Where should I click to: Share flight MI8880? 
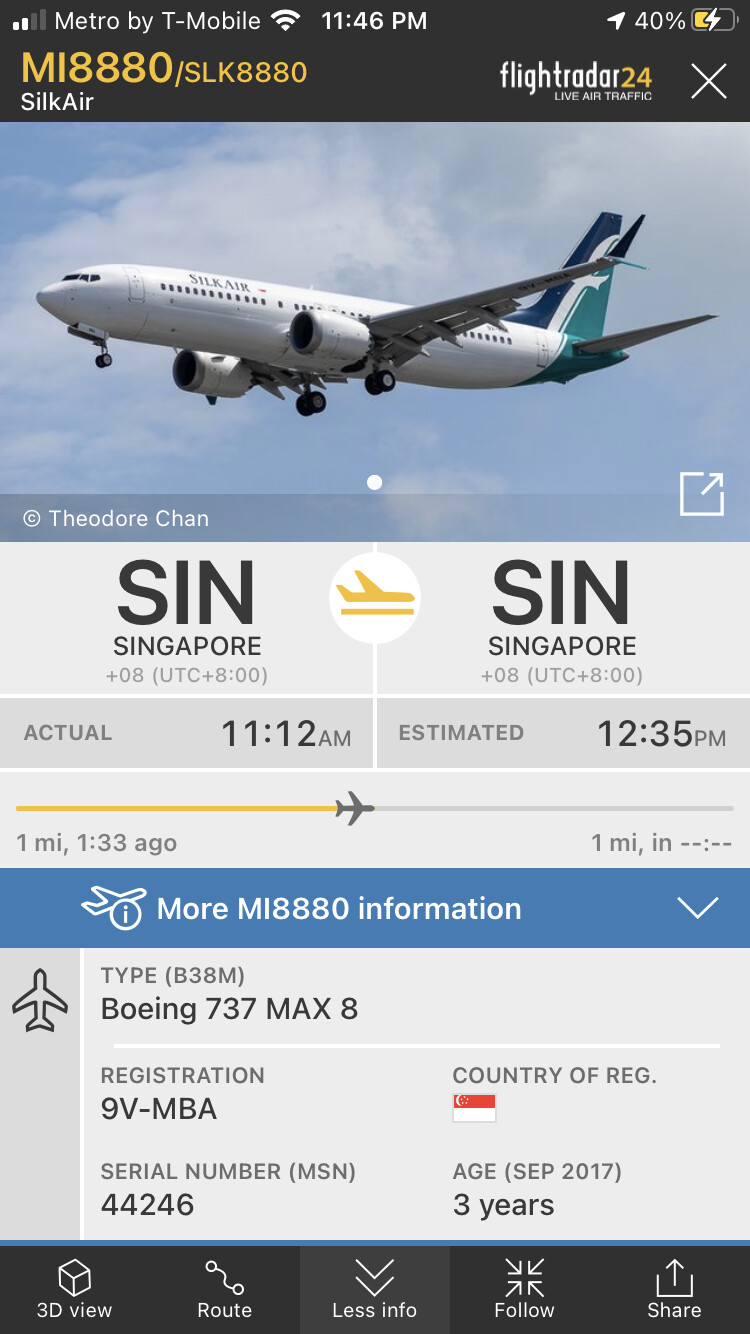(x=674, y=1289)
